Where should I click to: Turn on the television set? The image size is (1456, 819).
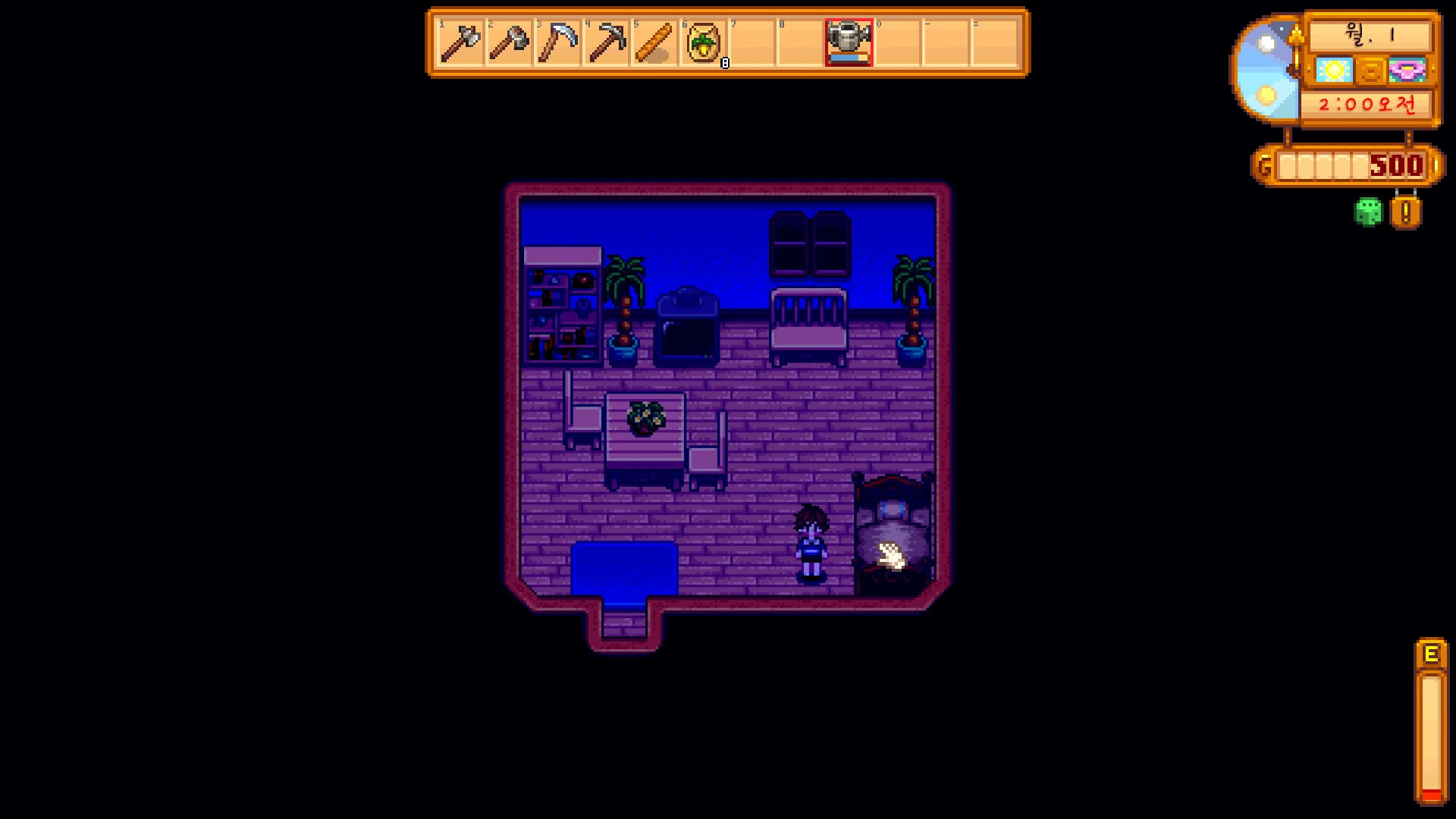pyautogui.click(x=686, y=330)
